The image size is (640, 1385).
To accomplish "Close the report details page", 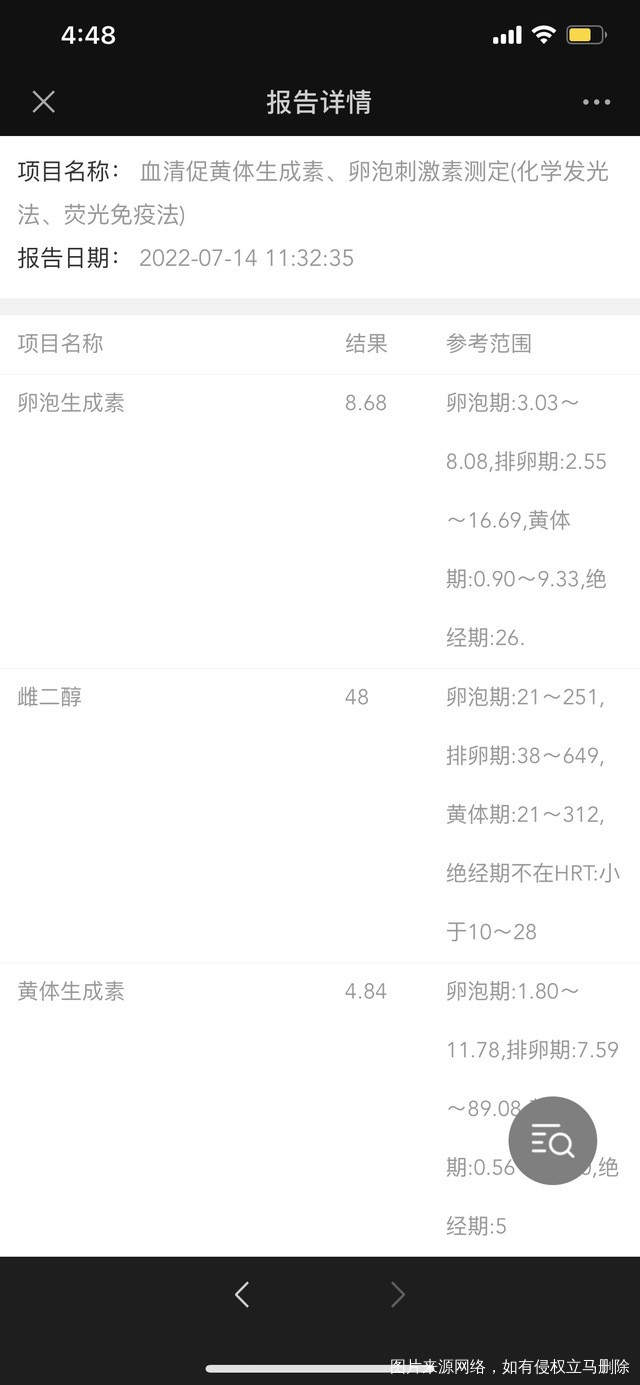I will click(43, 102).
